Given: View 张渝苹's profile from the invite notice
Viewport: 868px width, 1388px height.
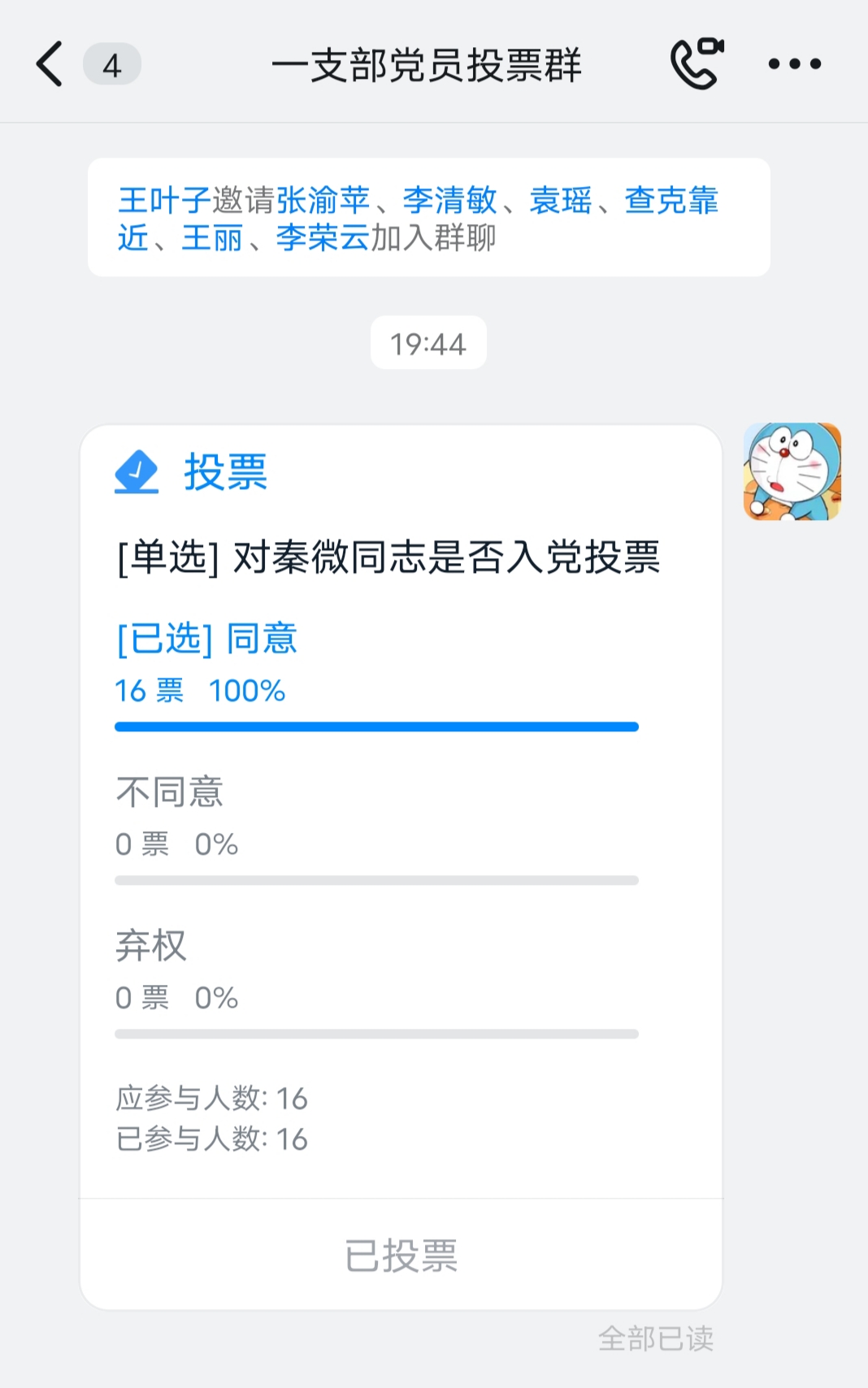Looking at the screenshot, I should 323,200.
